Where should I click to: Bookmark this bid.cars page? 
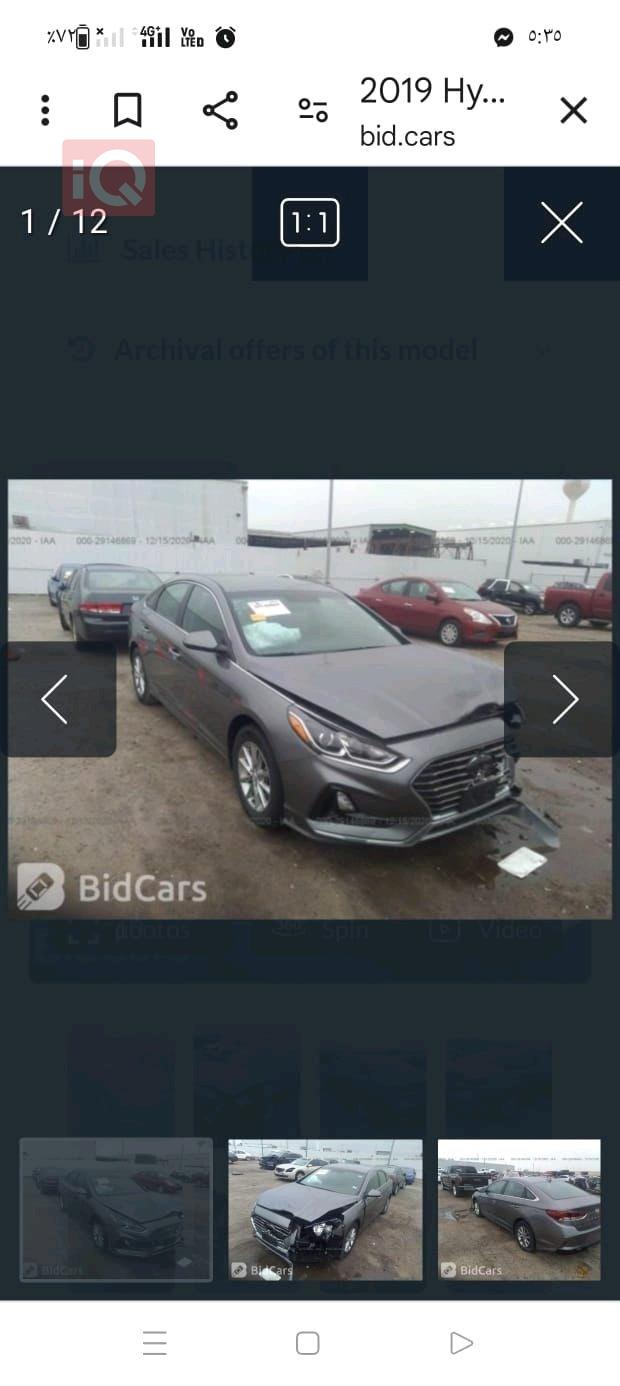click(127, 110)
